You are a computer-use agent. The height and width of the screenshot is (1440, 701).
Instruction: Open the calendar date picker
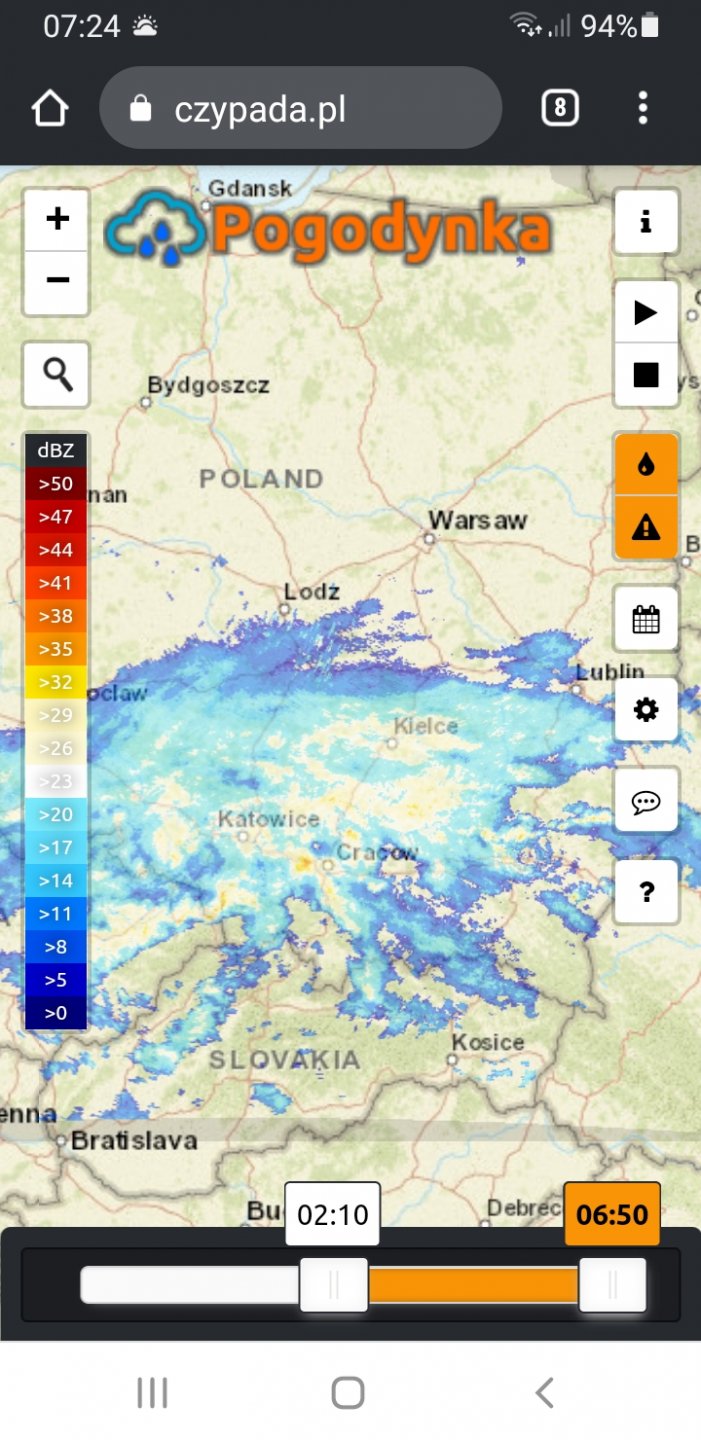click(x=646, y=619)
